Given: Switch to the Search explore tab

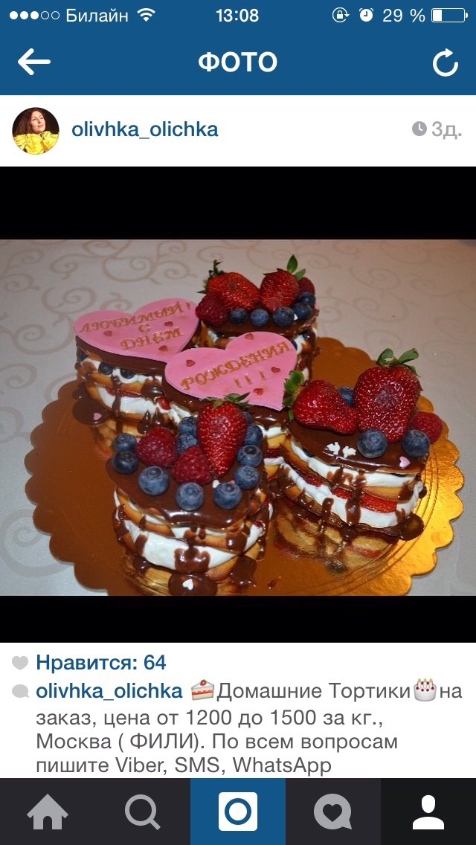Looking at the screenshot, I should 143,812.
